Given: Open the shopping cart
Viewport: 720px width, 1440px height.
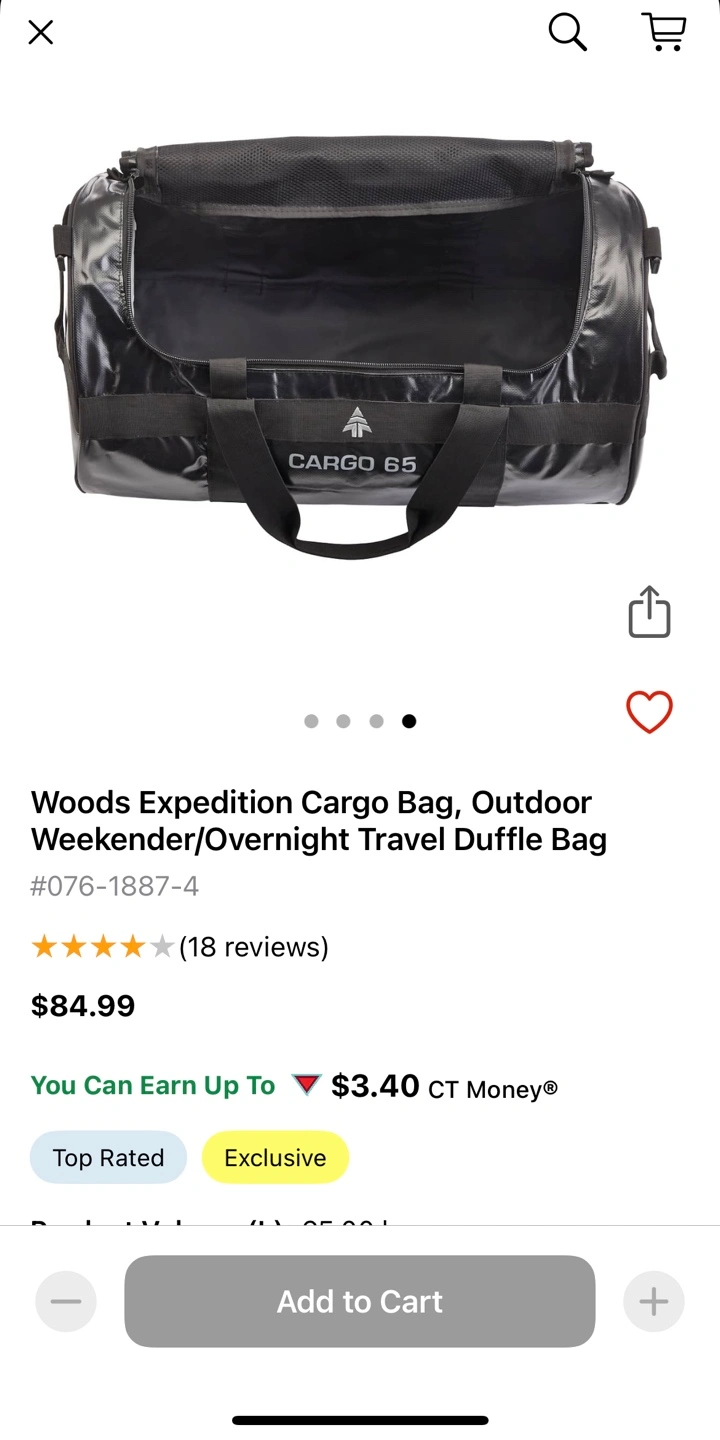Looking at the screenshot, I should click(664, 32).
